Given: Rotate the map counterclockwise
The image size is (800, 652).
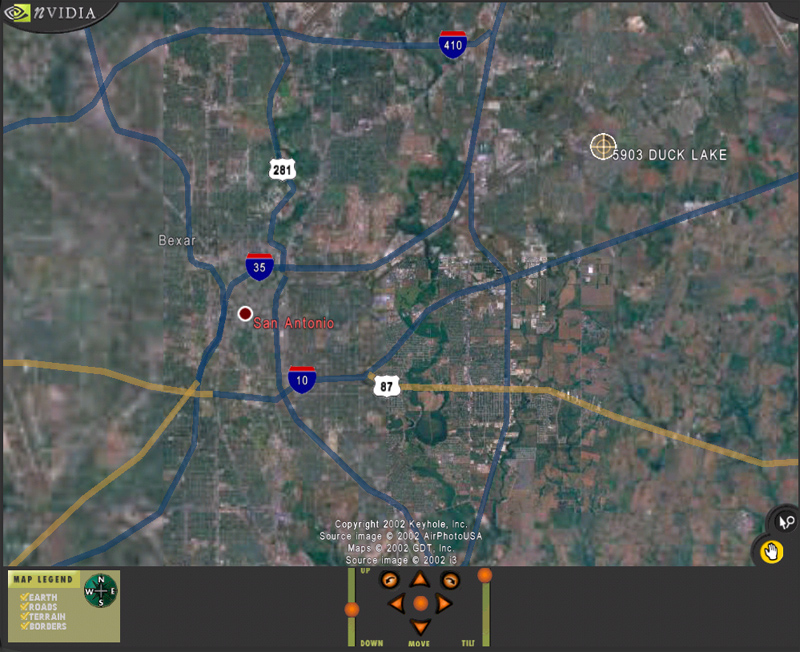Looking at the screenshot, I should [390, 580].
